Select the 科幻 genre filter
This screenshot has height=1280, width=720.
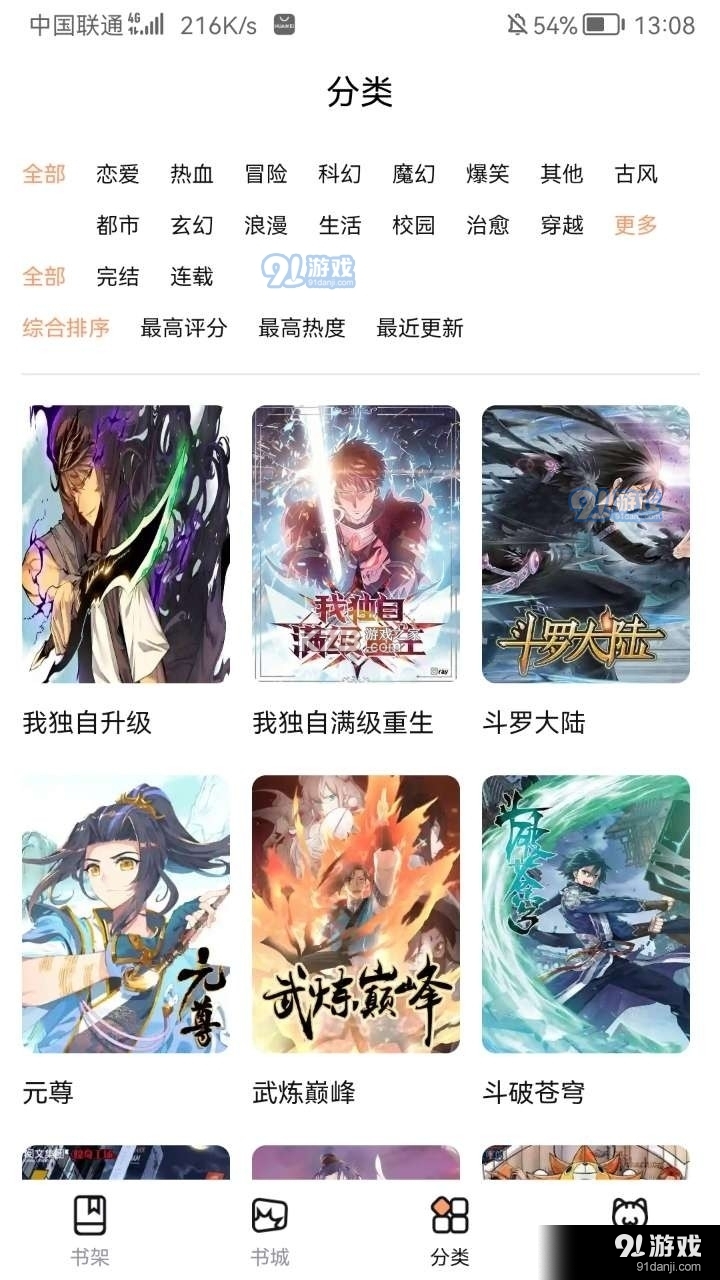(340, 174)
